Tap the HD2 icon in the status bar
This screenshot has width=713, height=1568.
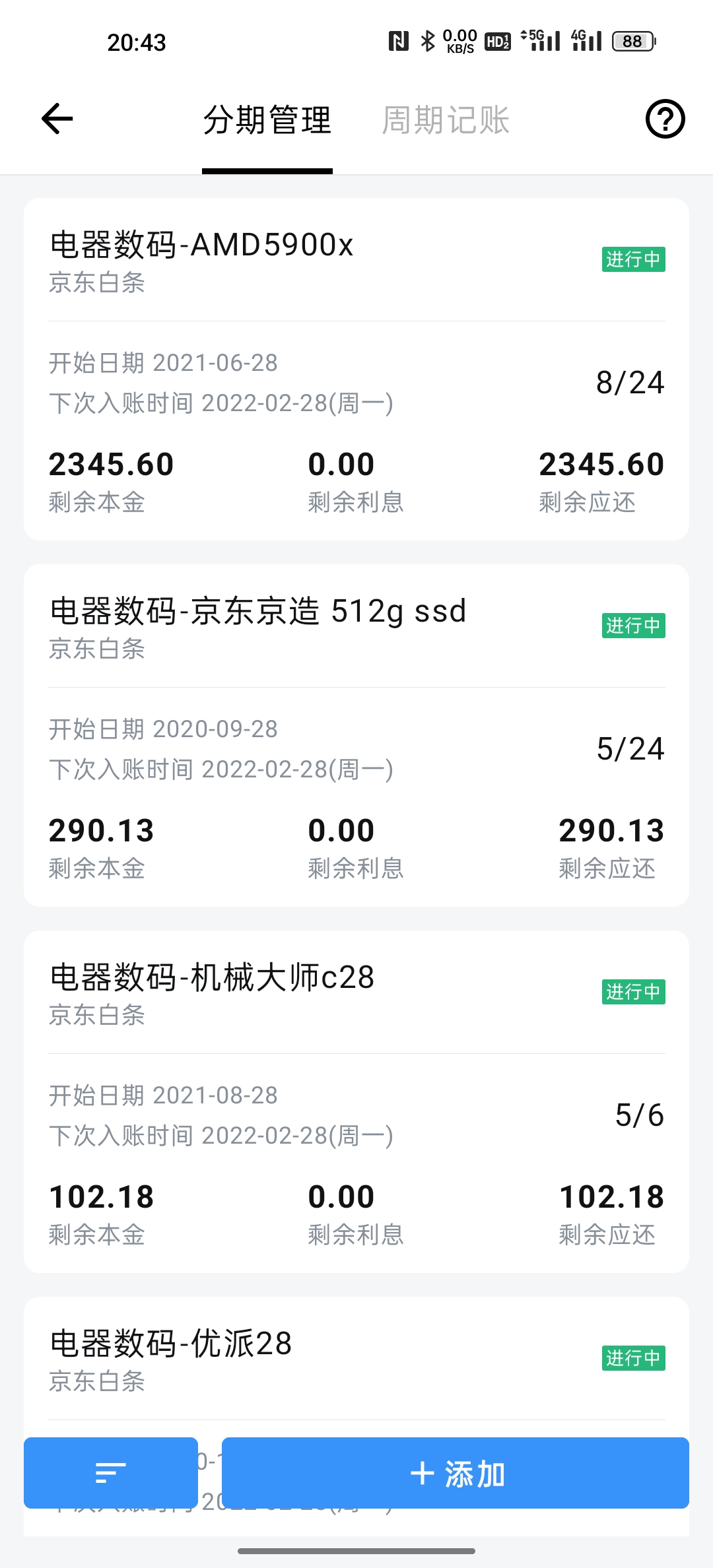pos(498,41)
